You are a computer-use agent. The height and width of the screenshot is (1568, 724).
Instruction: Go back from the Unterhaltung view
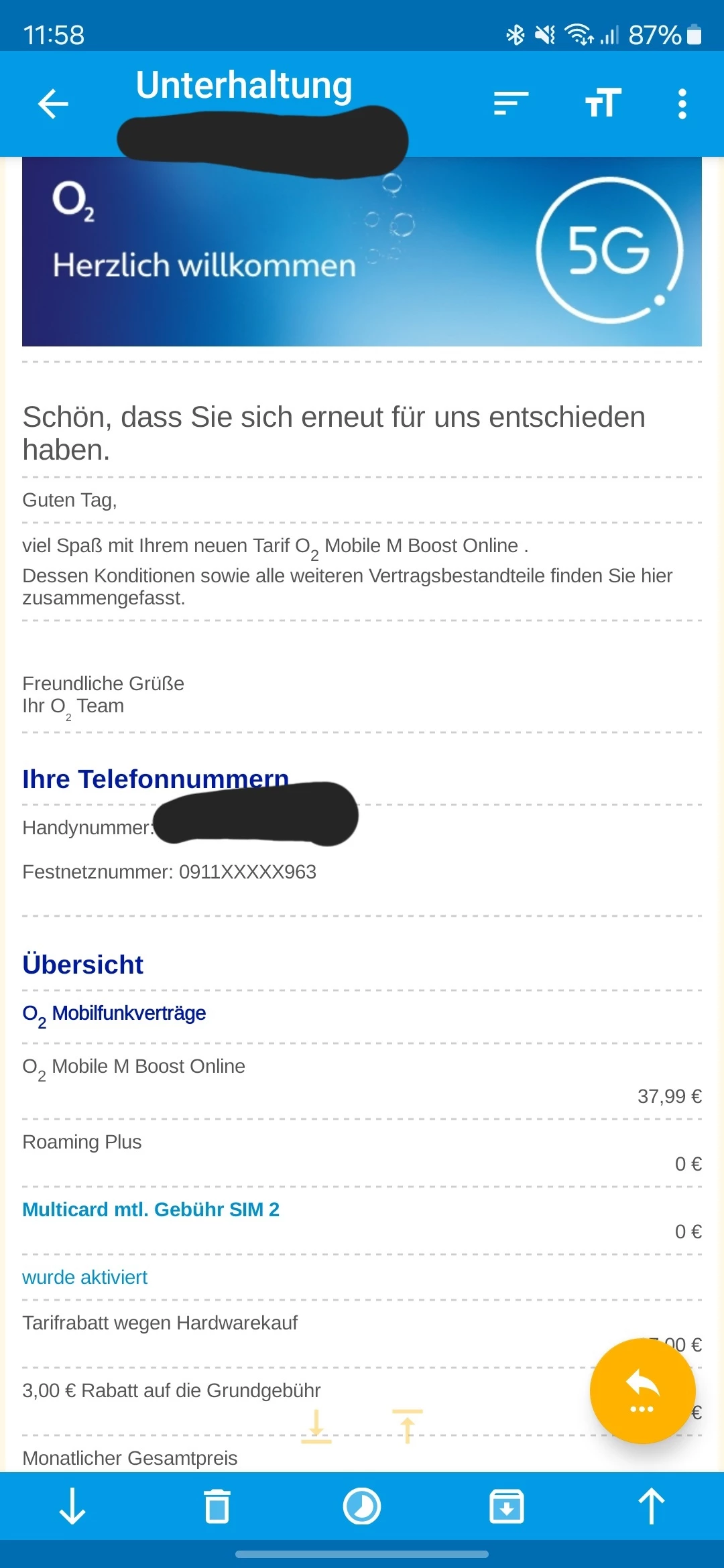coord(53,104)
